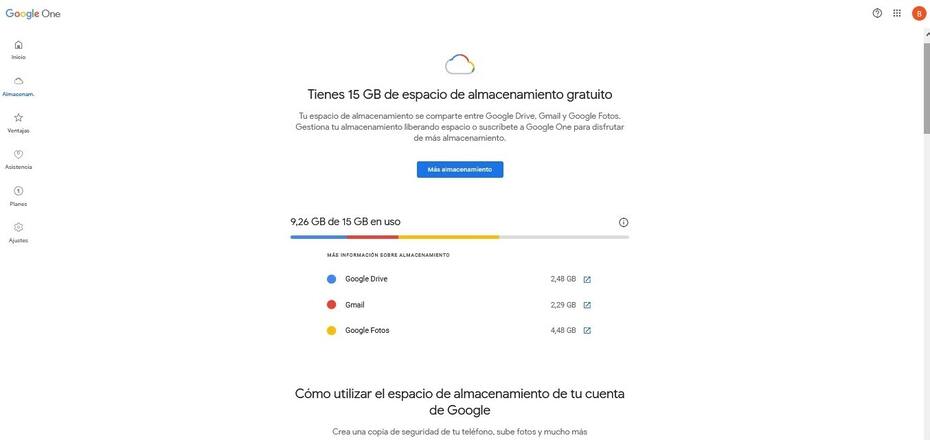View the Planes section

[x=18, y=195]
